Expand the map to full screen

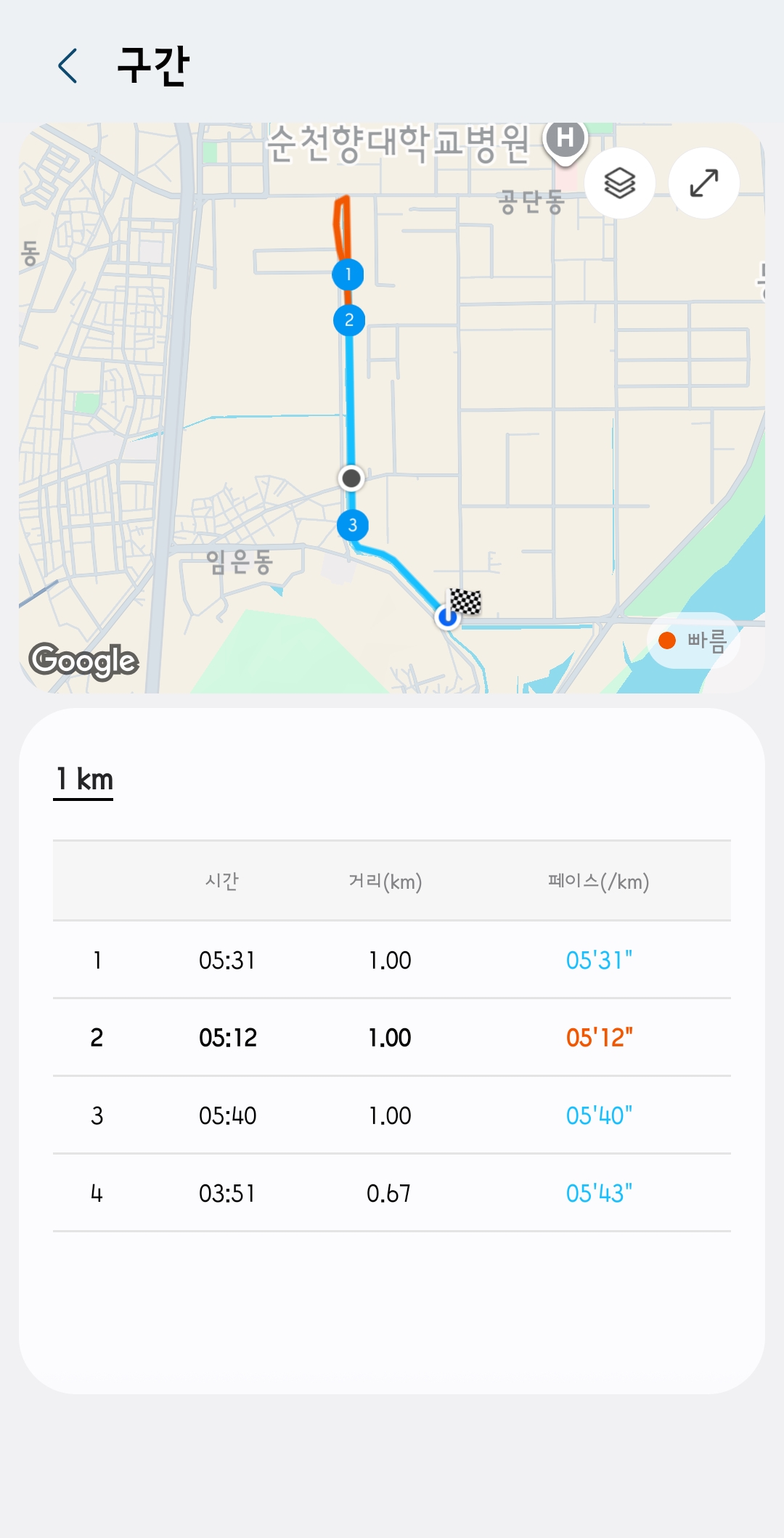pos(704,183)
